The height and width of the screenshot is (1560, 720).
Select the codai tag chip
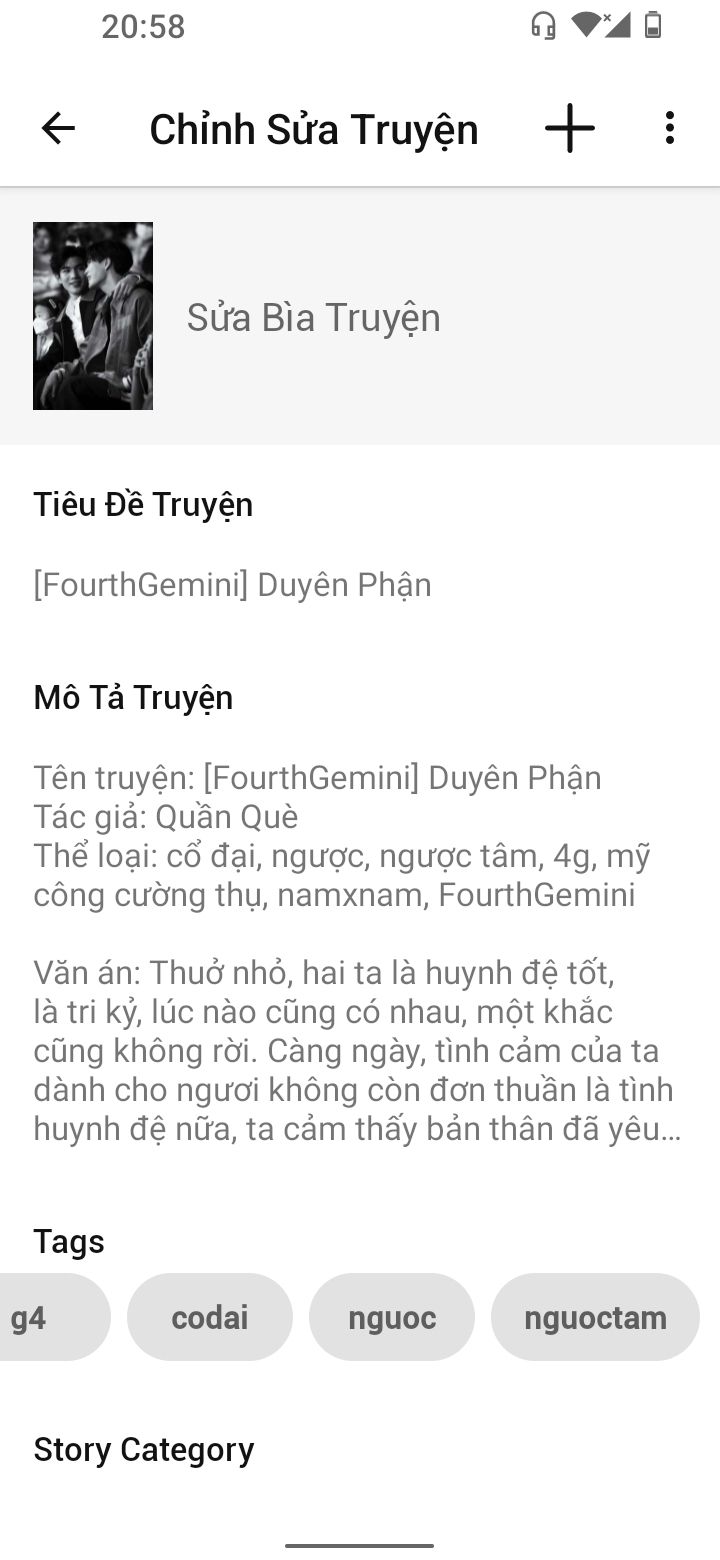(210, 1317)
